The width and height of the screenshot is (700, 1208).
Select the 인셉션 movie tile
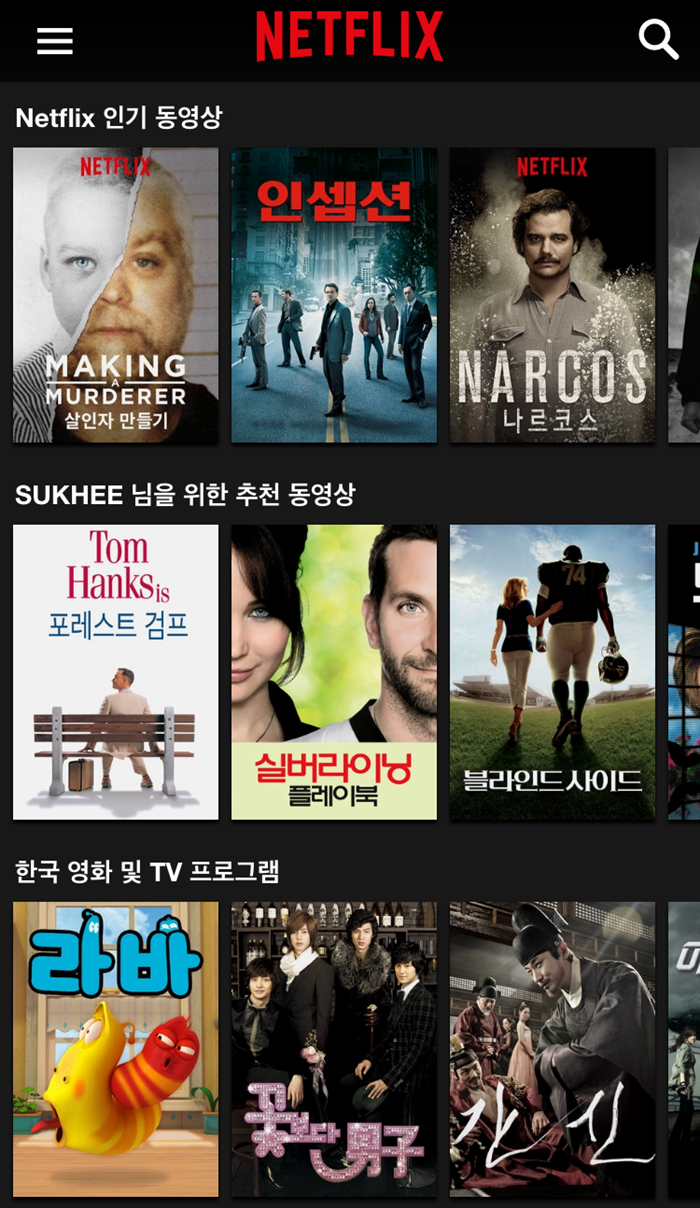(x=334, y=295)
